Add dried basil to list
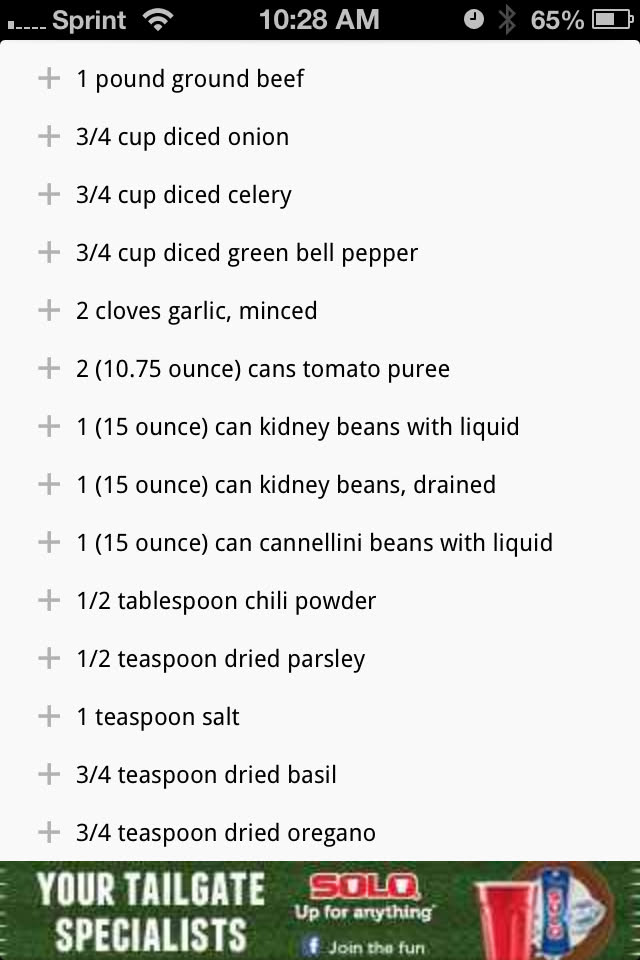 point(48,775)
